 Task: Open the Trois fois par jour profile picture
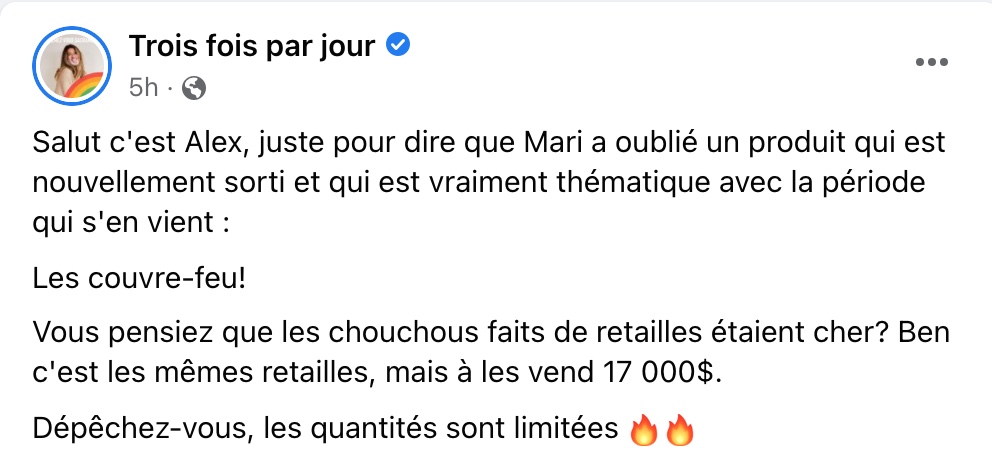click(71, 66)
